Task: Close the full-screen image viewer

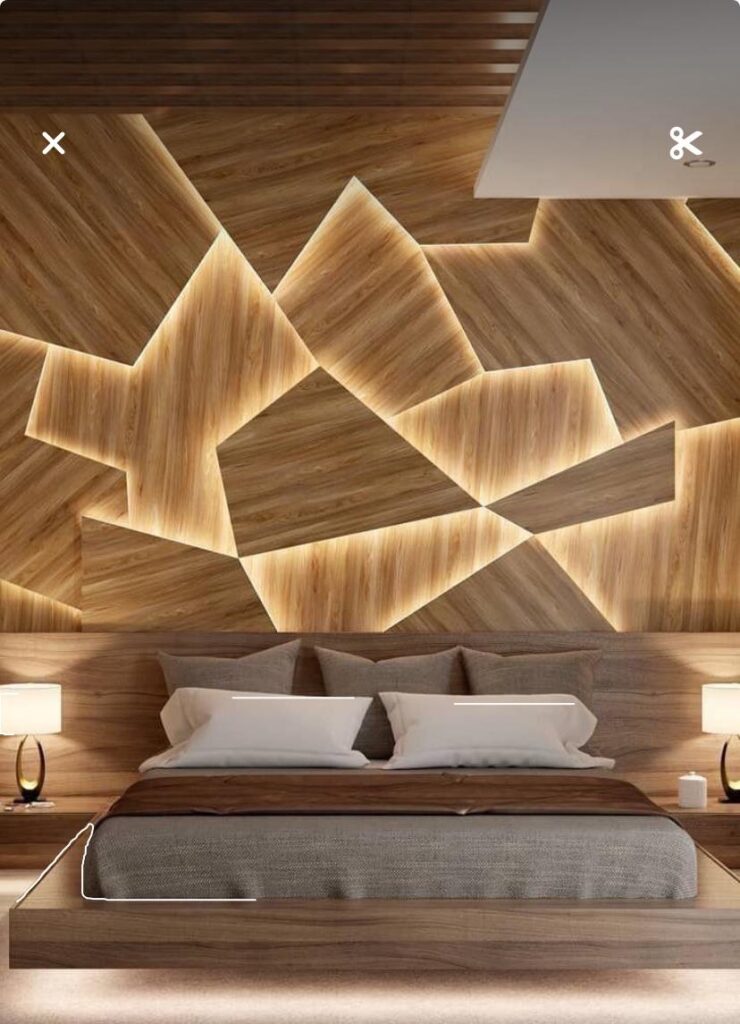Action: [x=53, y=143]
